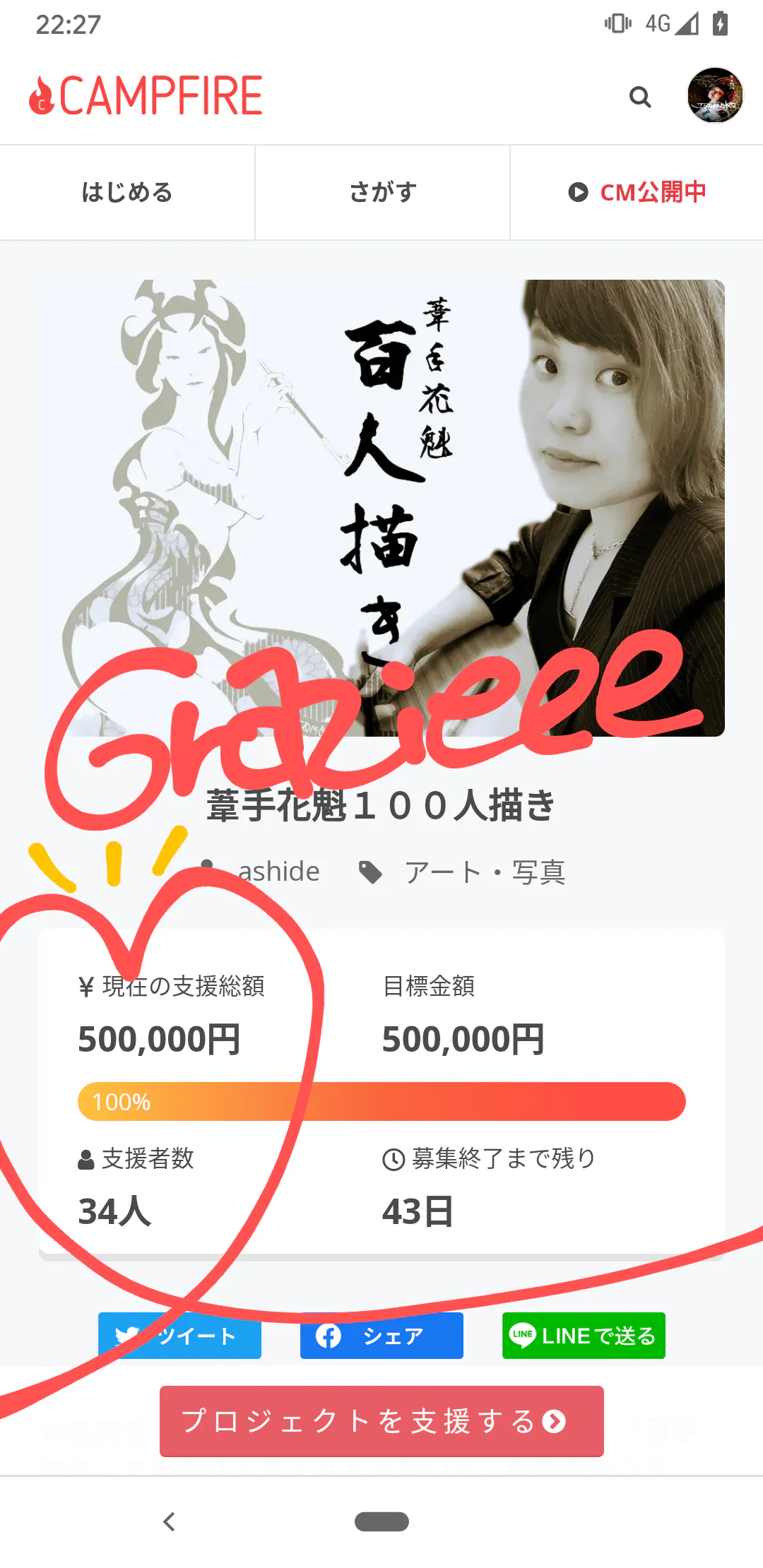Go to CAMPFIRE home via logo
Screen dimensions: 763x1568
coord(146,96)
